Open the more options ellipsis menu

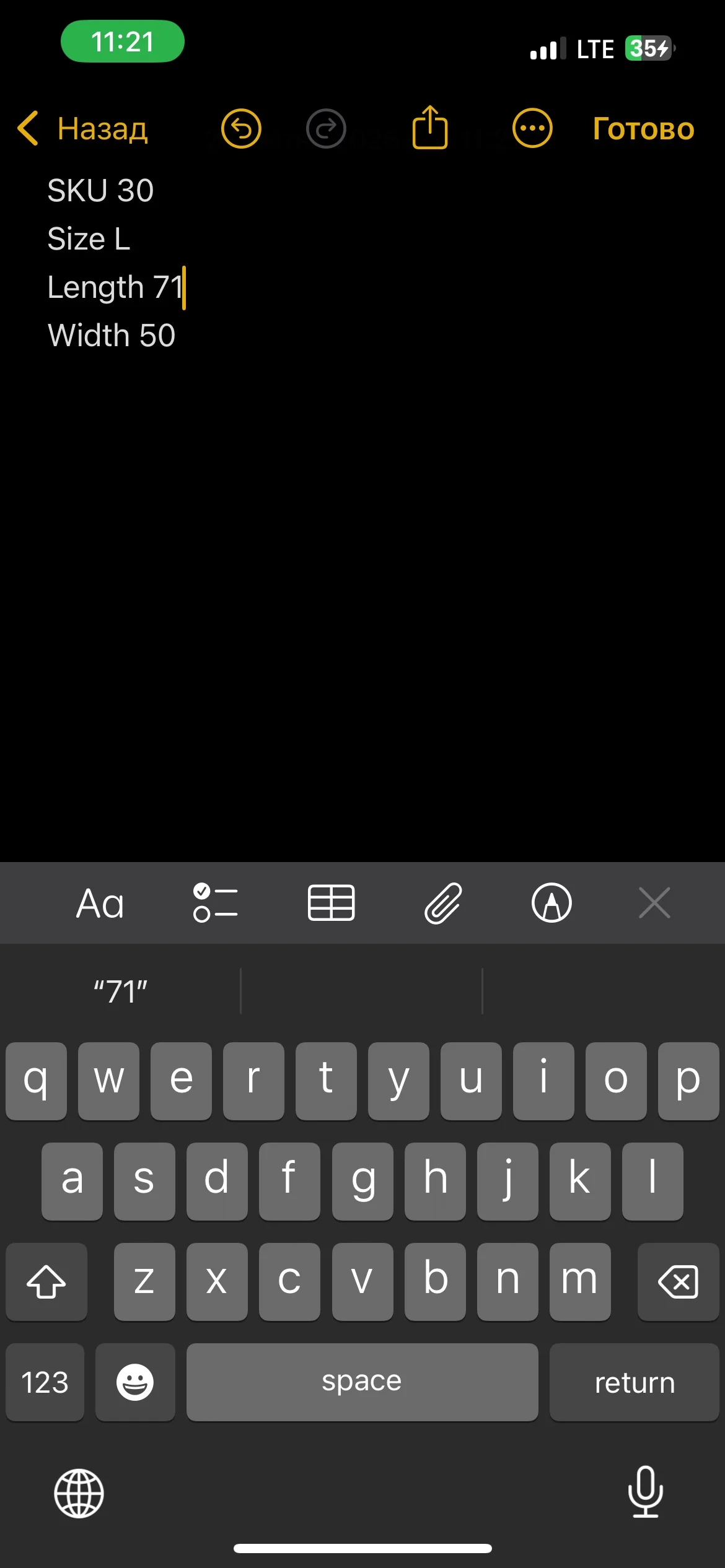532,129
